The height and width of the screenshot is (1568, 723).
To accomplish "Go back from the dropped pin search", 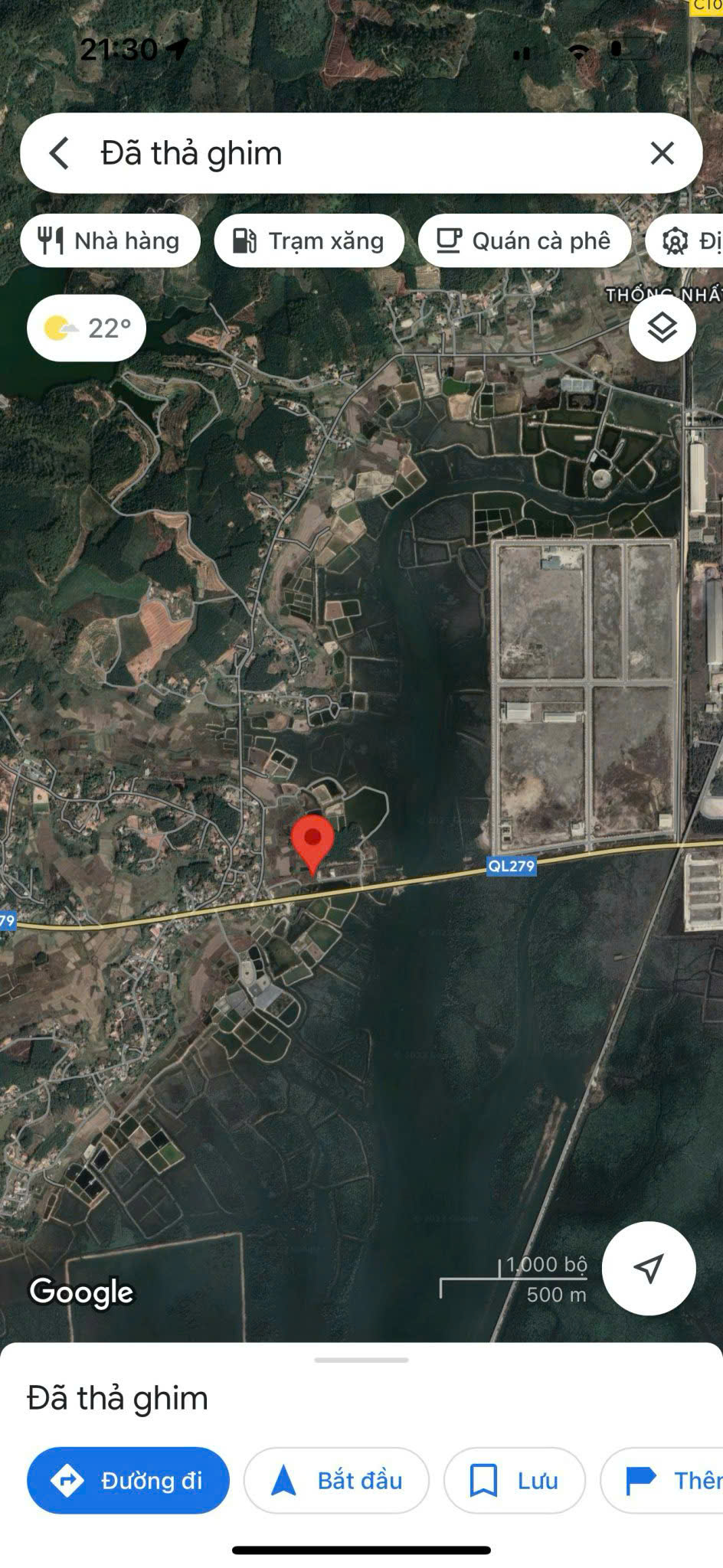I will point(59,153).
